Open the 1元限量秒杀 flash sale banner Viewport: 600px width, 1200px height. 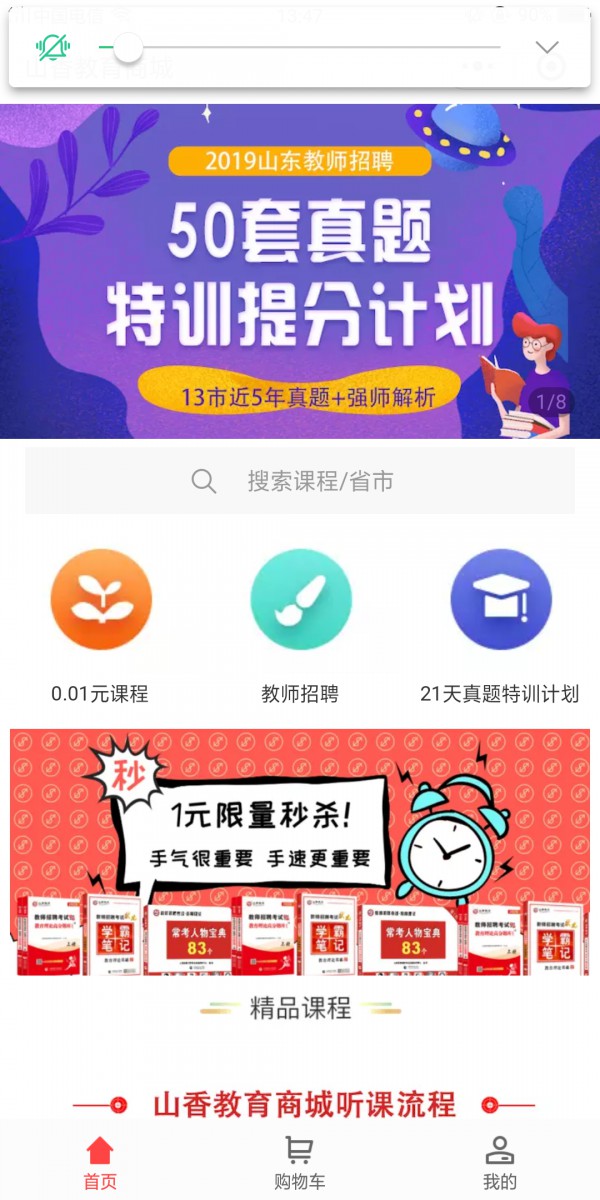300,852
